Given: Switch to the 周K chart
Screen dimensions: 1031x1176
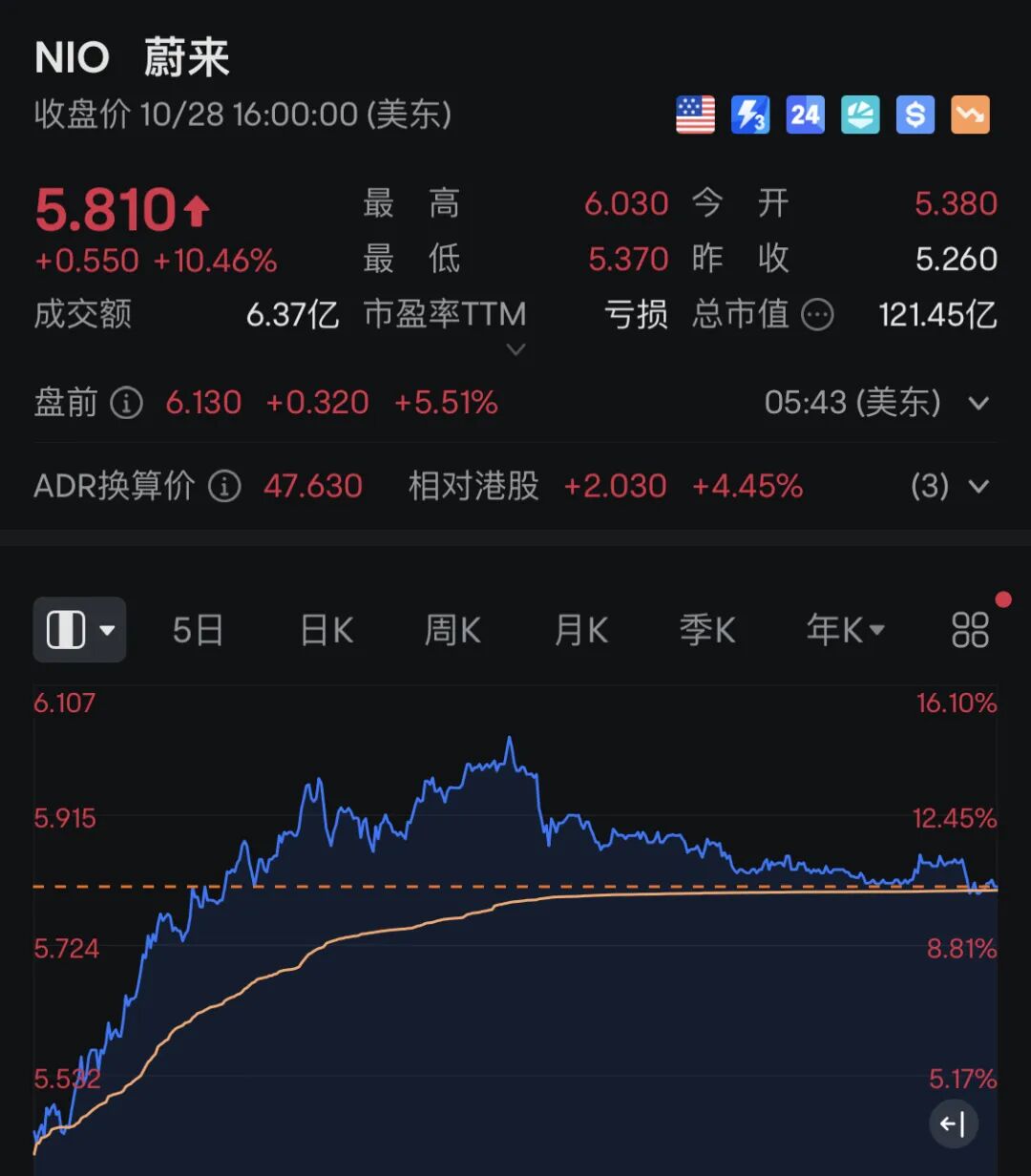Looking at the screenshot, I should [452, 630].
